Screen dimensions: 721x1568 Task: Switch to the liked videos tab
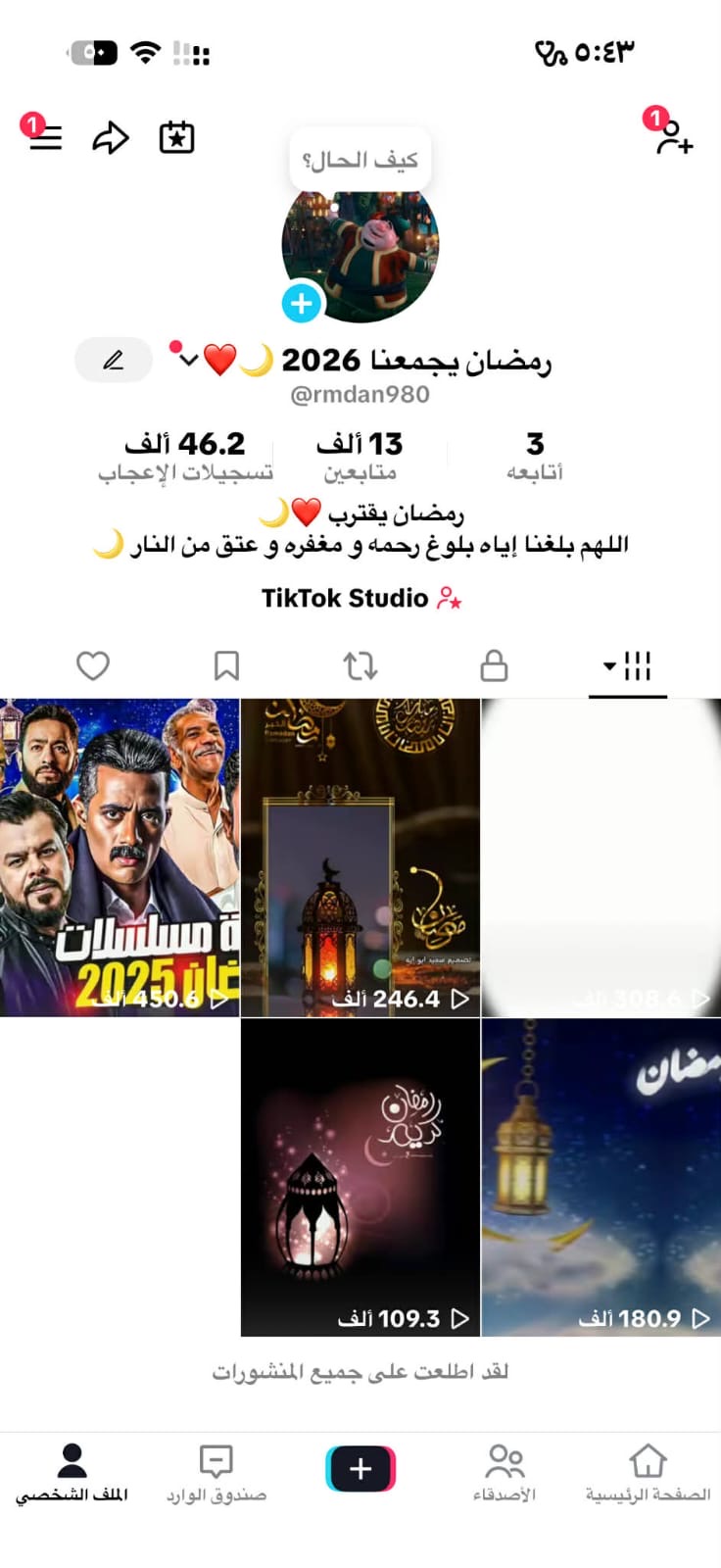93,666
